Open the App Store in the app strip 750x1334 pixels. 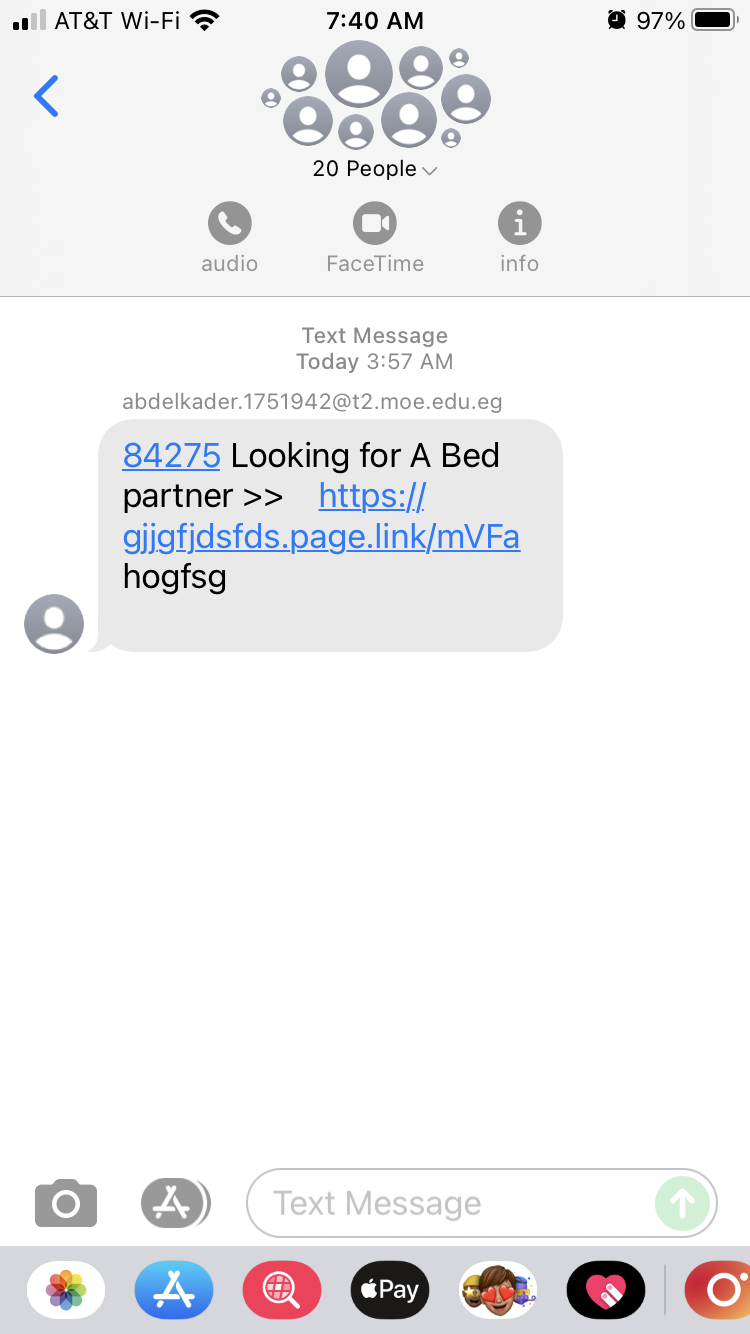(x=174, y=1290)
